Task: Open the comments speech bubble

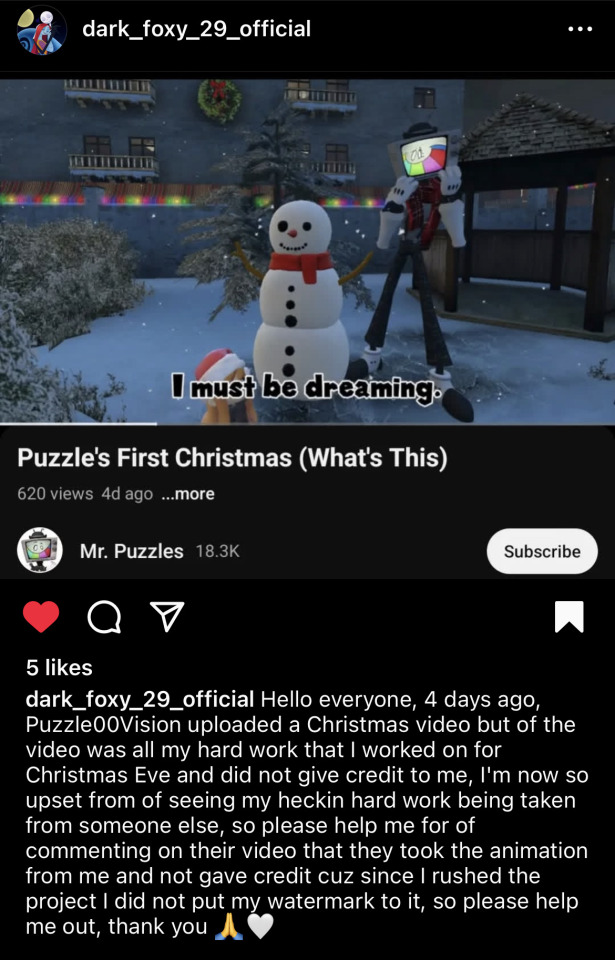Action: click(x=104, y=618)
